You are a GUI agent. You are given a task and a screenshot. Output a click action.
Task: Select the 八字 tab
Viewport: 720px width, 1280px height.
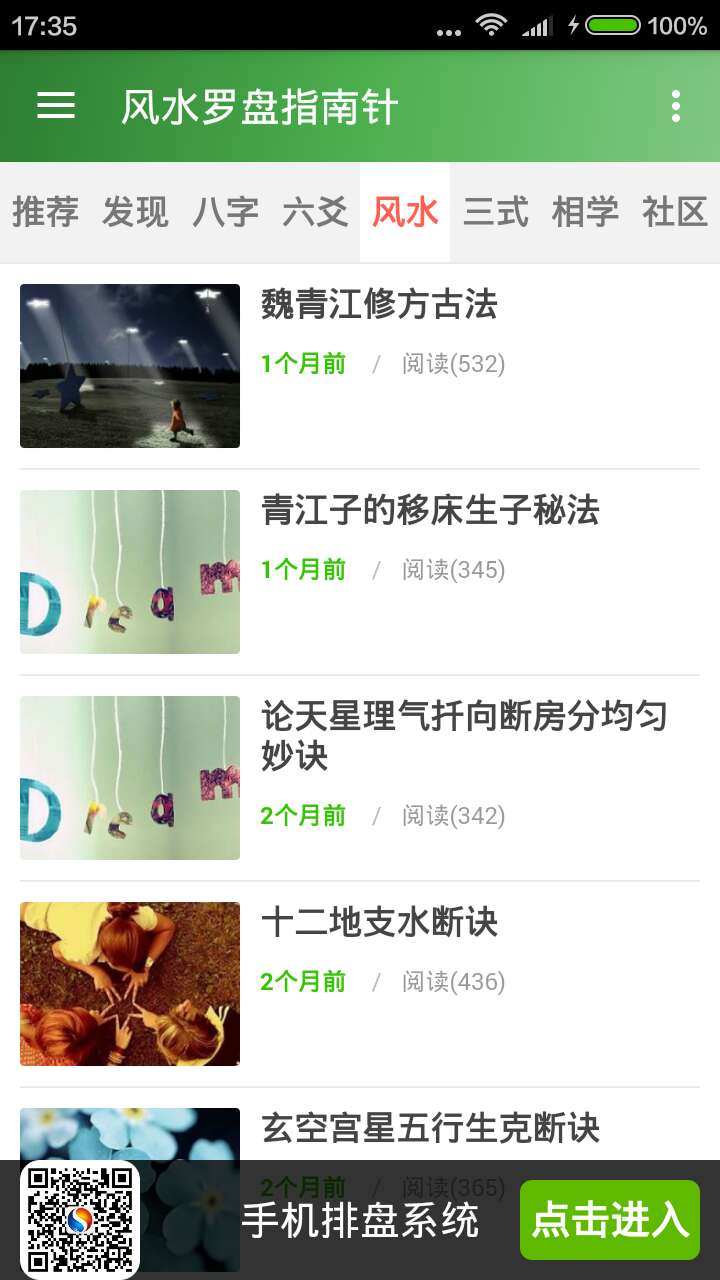point(225,212)
